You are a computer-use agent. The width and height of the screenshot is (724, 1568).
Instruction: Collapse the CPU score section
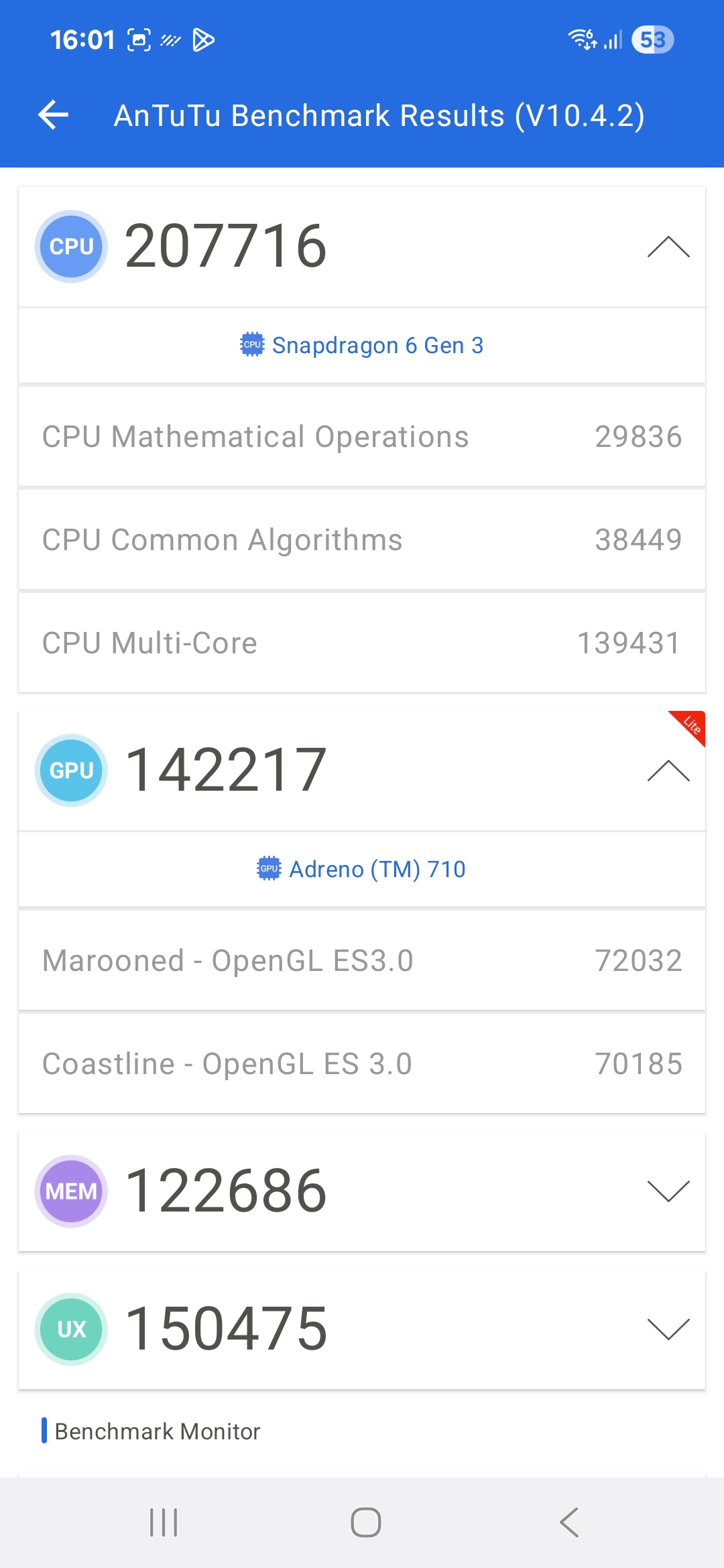click(x=668, y=247)
